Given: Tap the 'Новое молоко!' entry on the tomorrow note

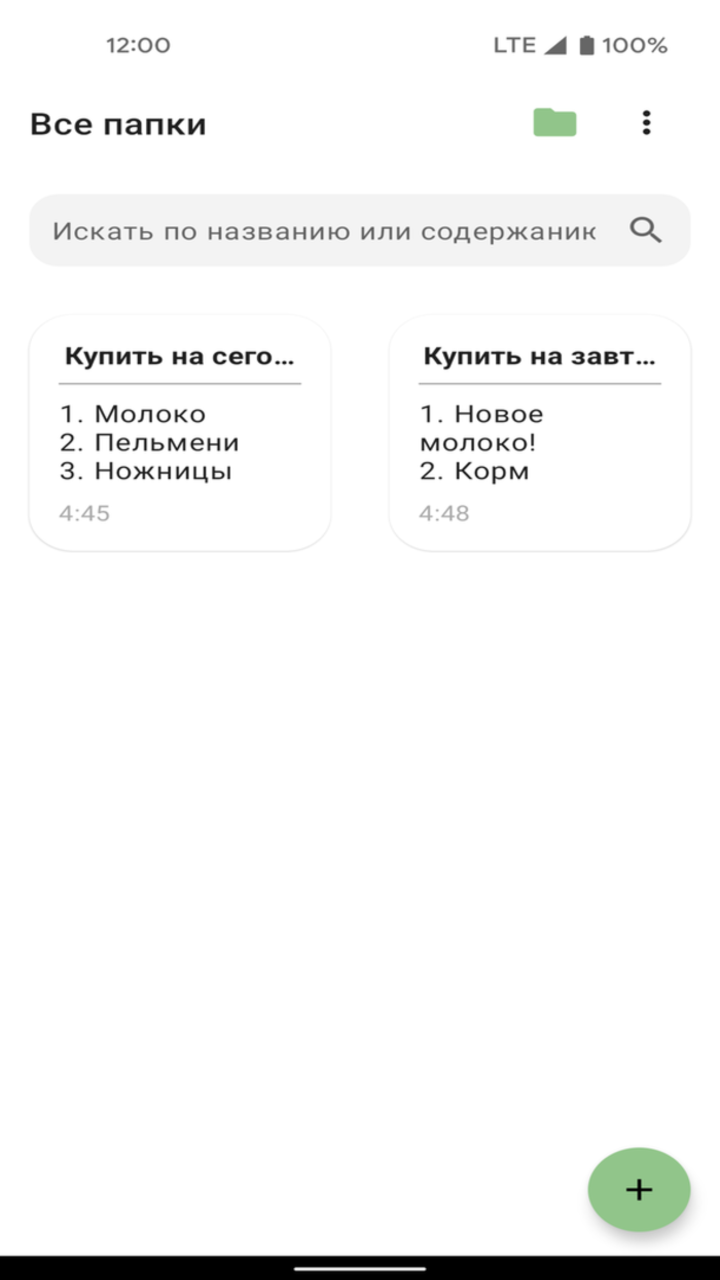Looking at the screenshot, I should tap(480, 428).
